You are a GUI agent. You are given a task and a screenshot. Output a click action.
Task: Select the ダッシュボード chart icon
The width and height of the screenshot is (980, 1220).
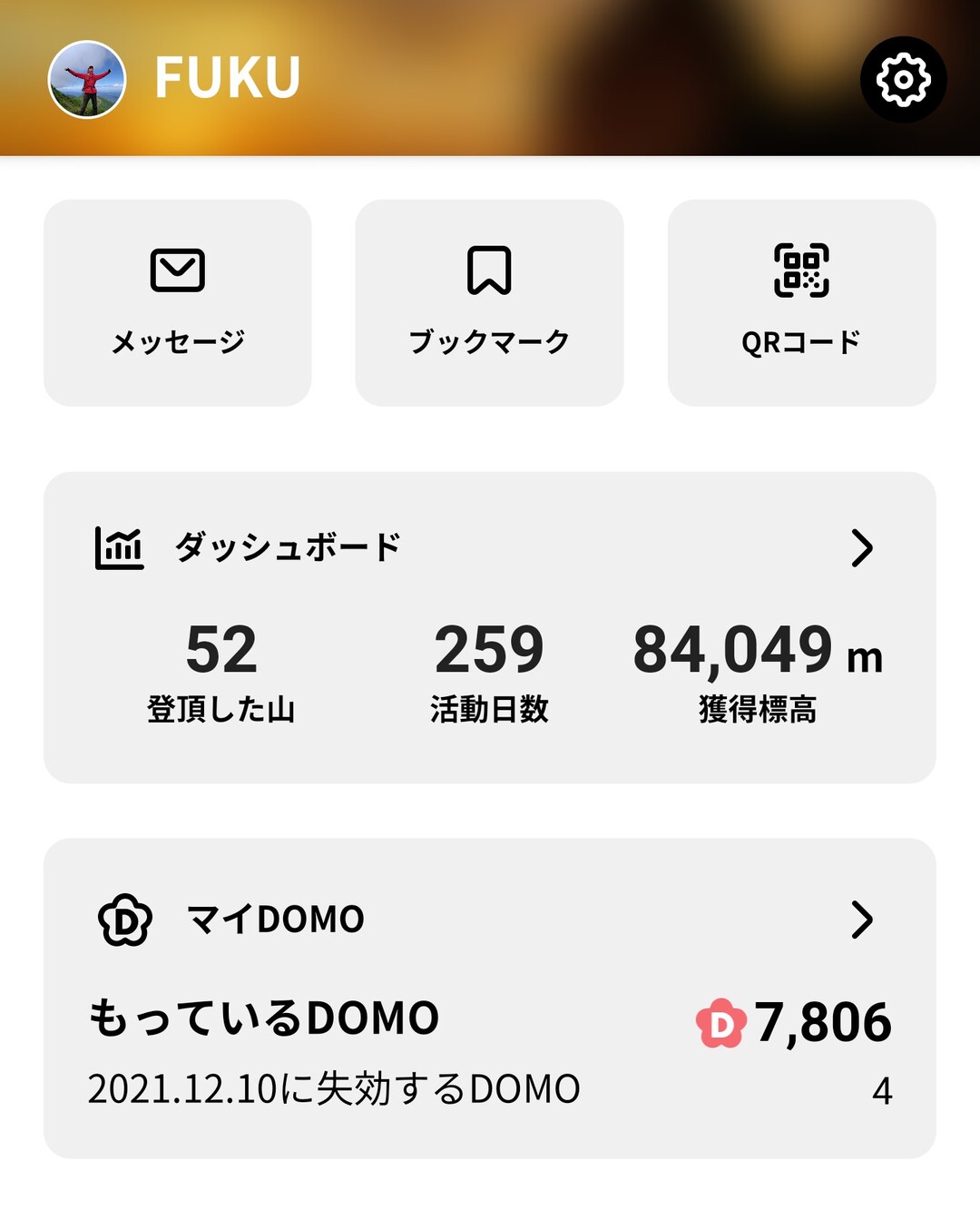tap(119, 546)
